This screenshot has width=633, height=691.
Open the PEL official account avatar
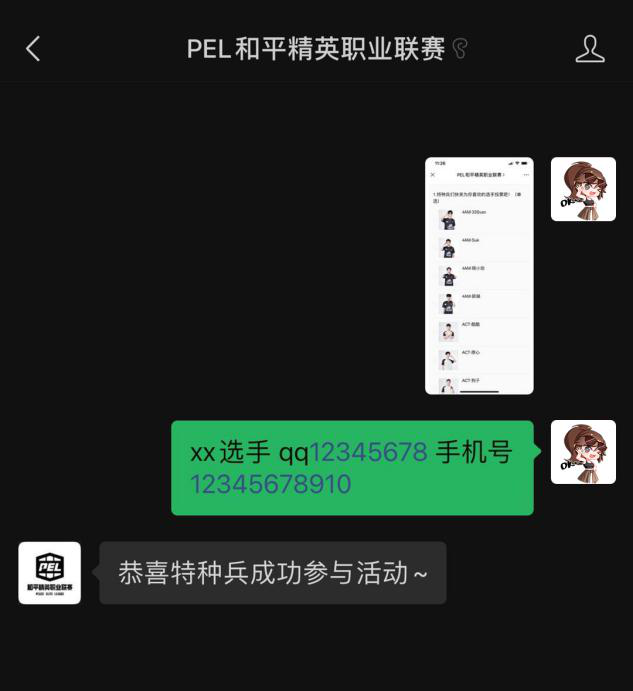click(49, 573)
